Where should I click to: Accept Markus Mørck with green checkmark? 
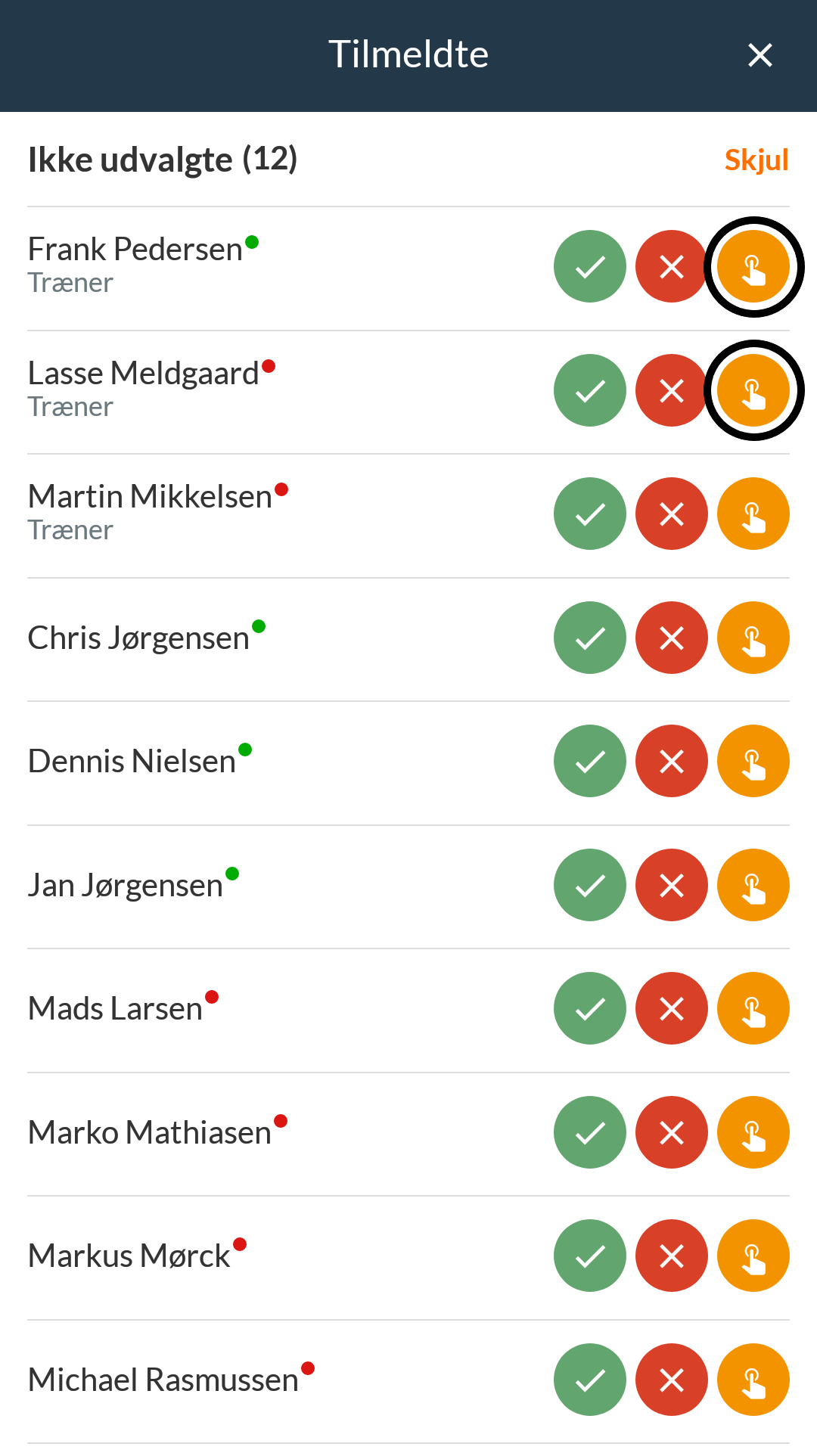pos(590,1256)
